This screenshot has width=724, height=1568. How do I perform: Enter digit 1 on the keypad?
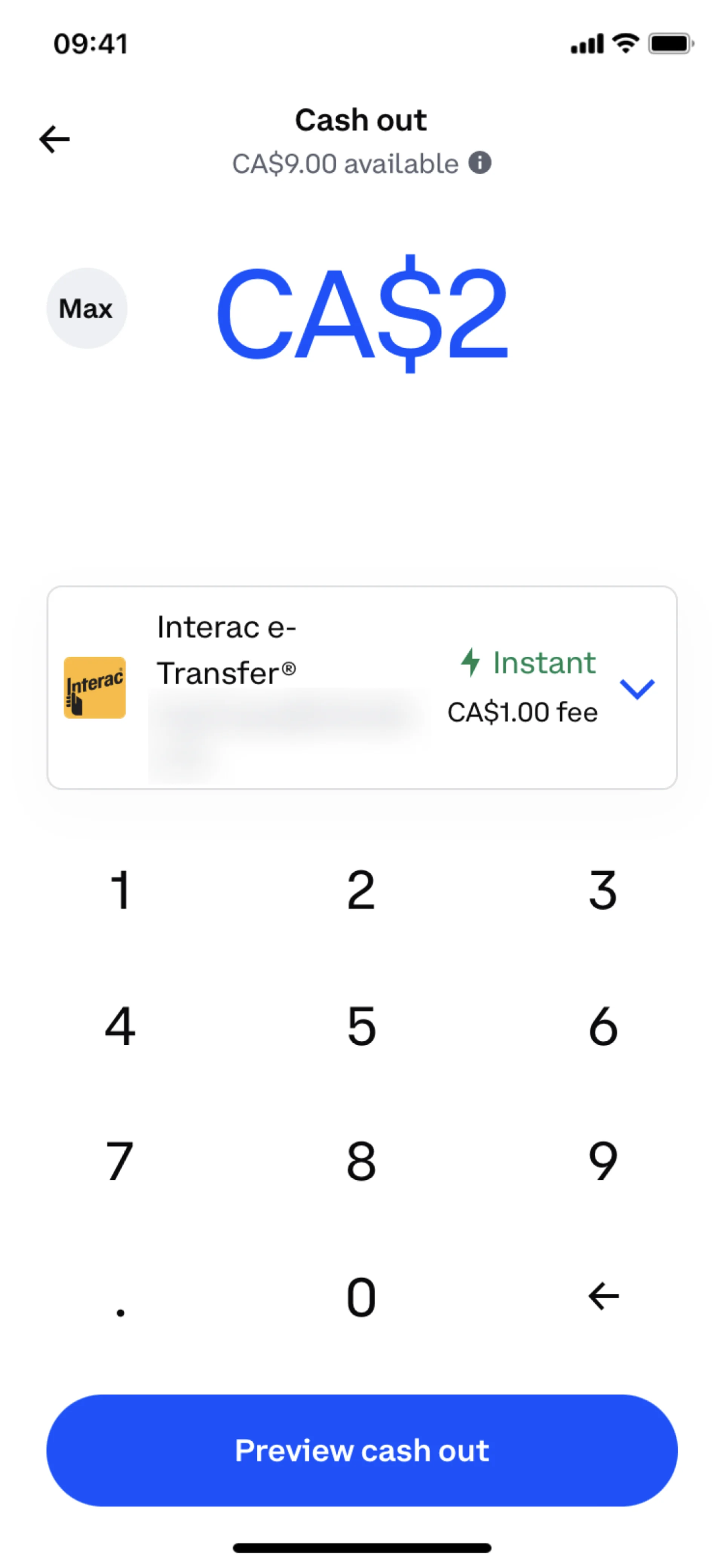[x=120, y=890]
